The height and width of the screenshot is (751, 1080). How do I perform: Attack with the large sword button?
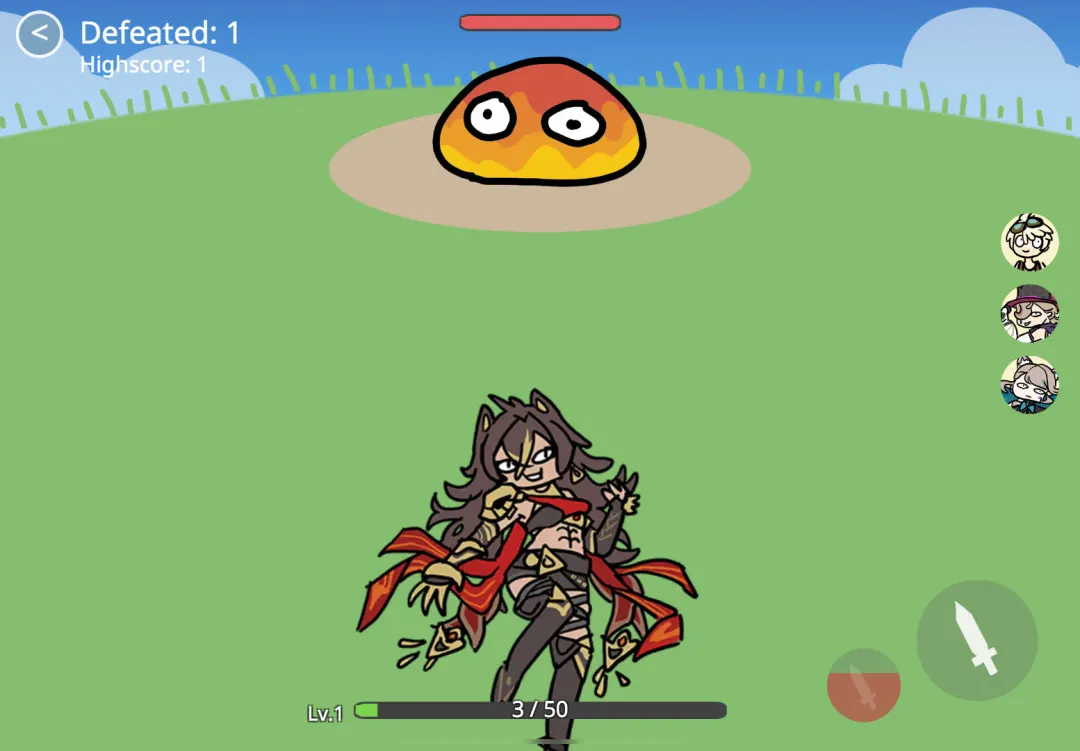pos(976,640)
